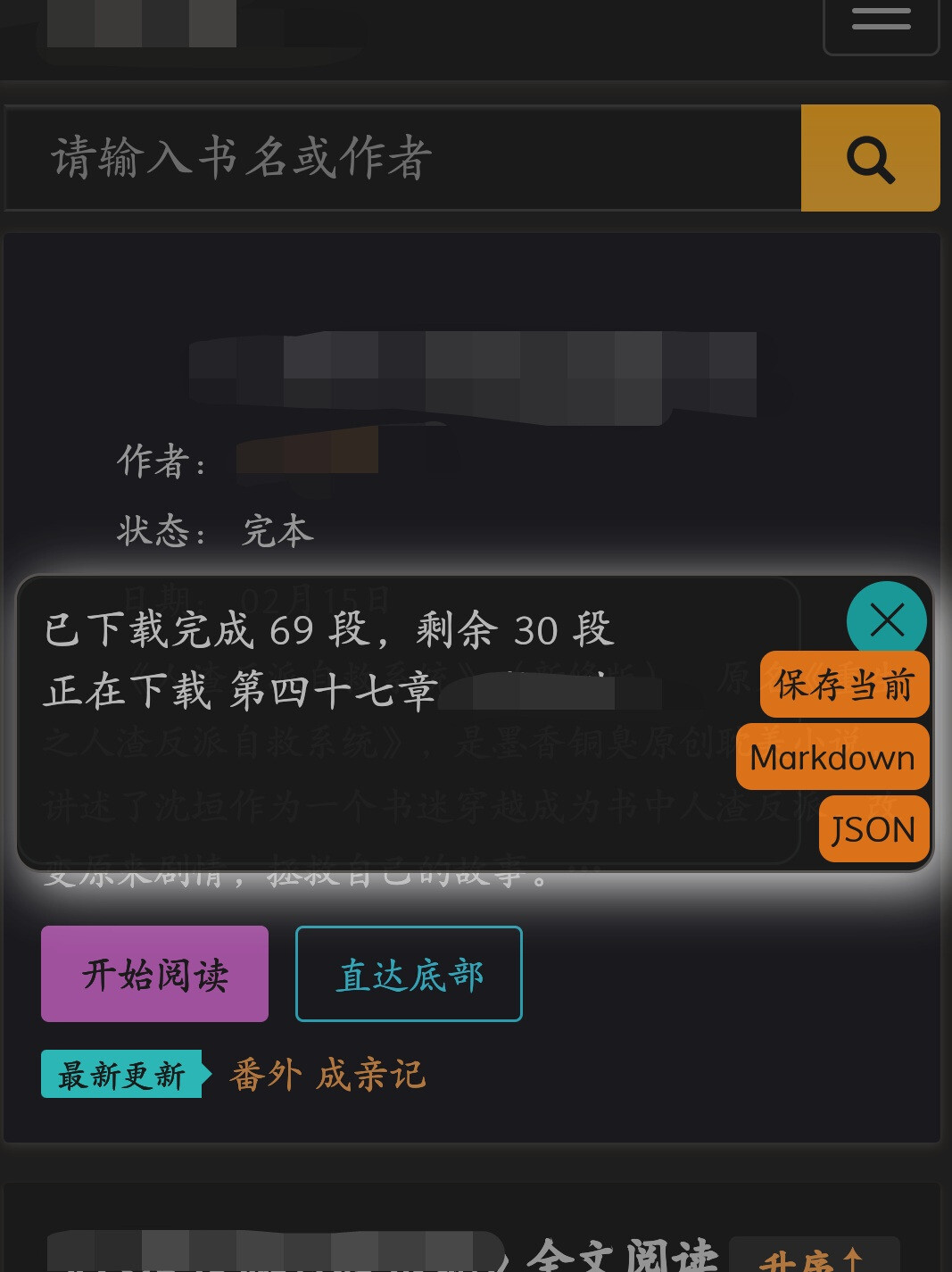This screenshot has height=1272, width=952.
Task: Jump to the bottom with 直达底部
Action: pyautogui.click(x=409, y=974)
